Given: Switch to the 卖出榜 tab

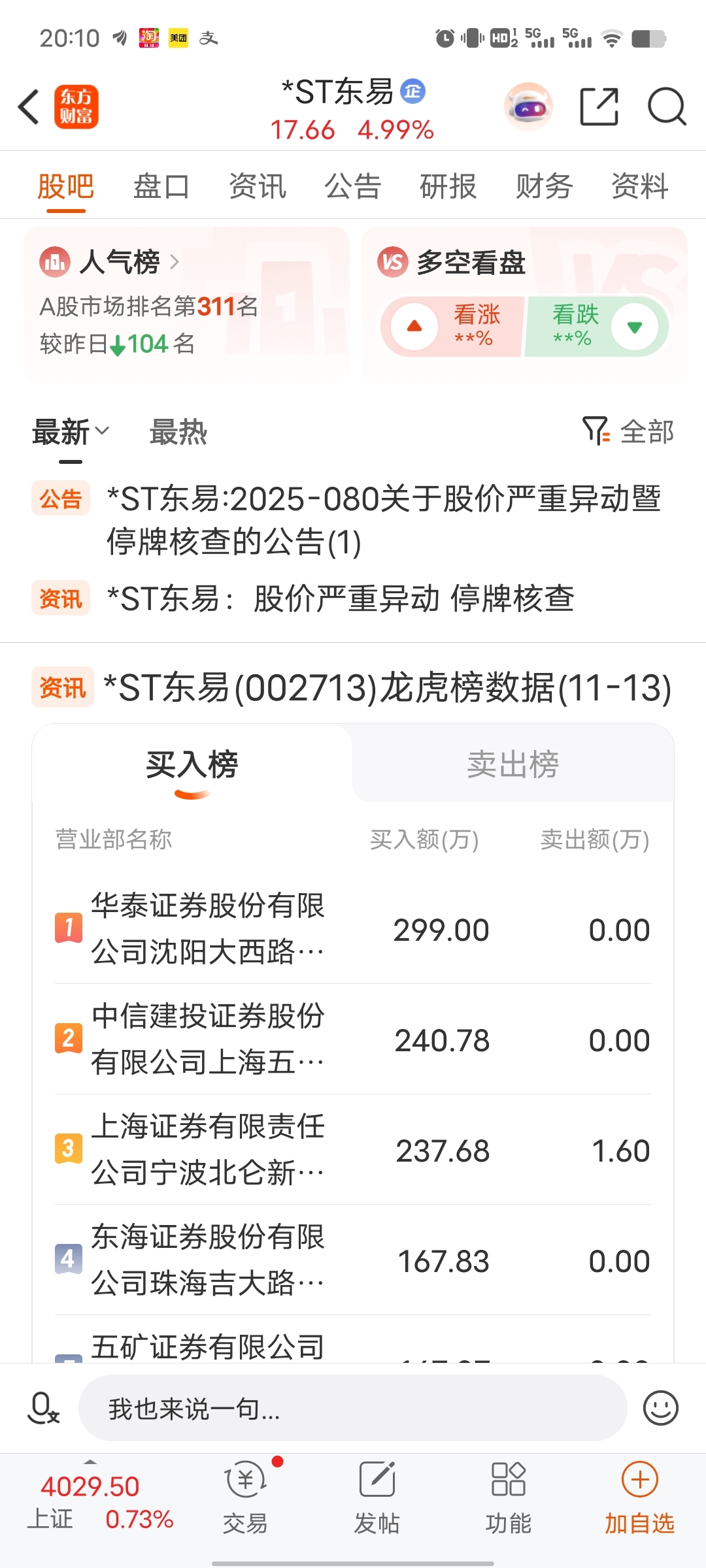Looking at the screenshot, I should coord(513,764).
